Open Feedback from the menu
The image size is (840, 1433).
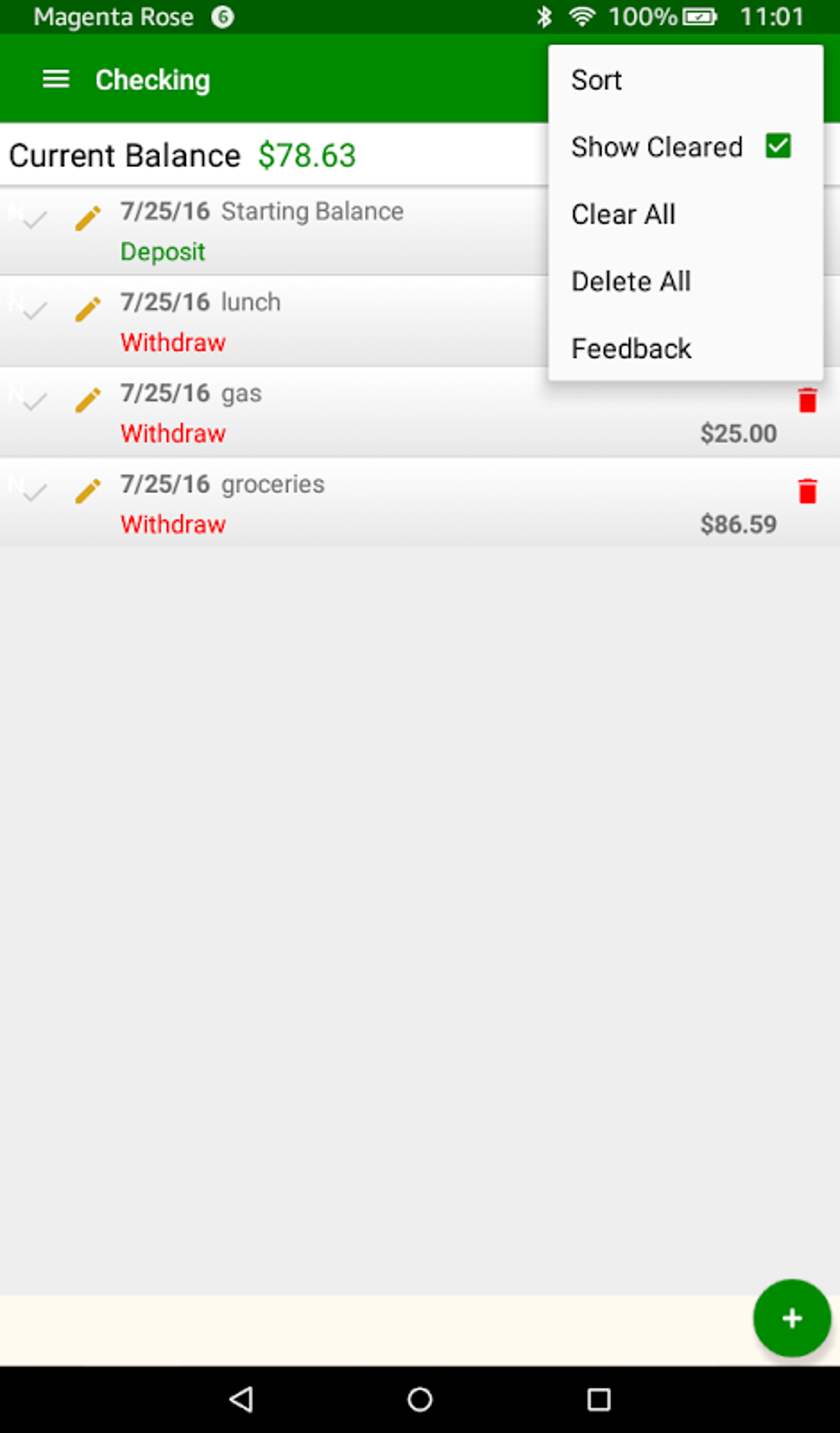pos(631,348)
